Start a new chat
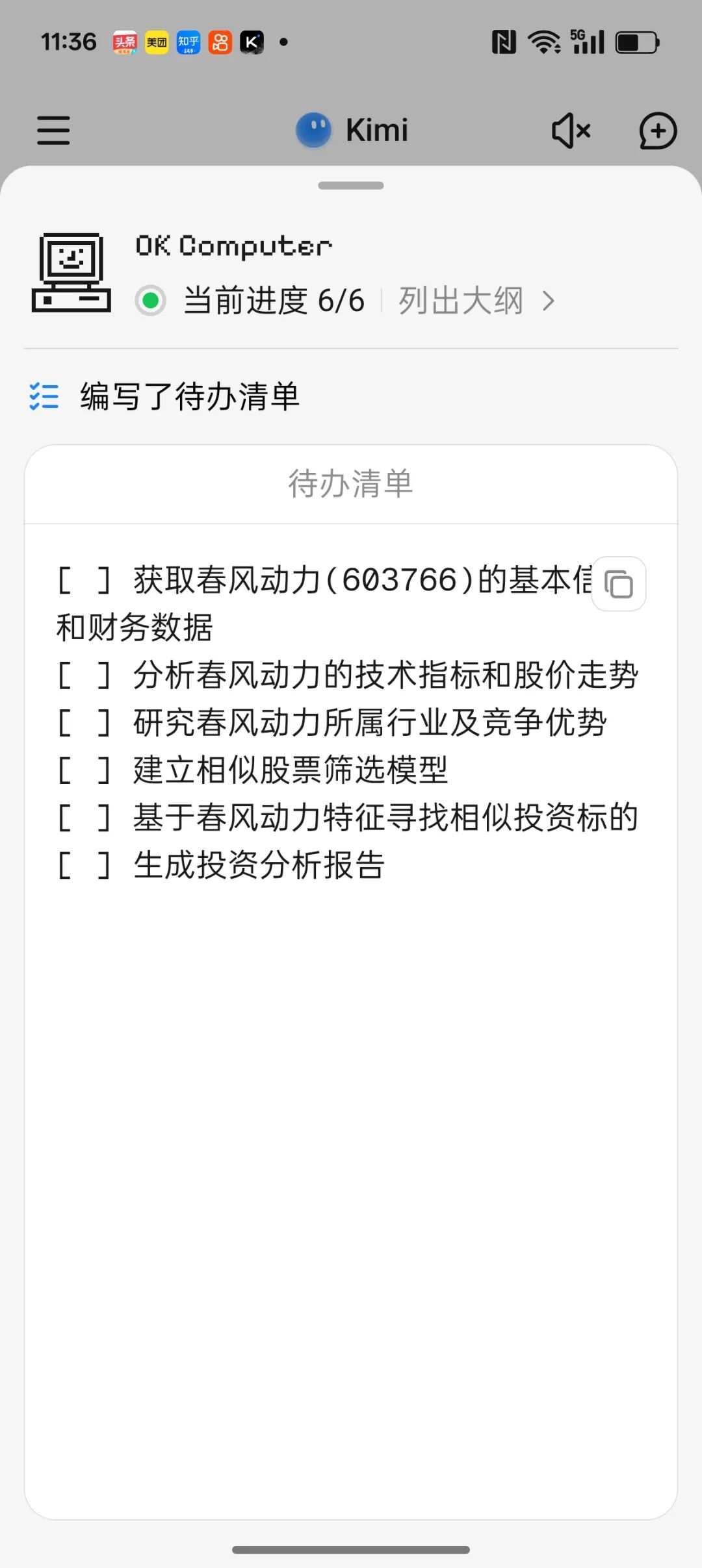The image size is (702, 1568). click(658, 131)
